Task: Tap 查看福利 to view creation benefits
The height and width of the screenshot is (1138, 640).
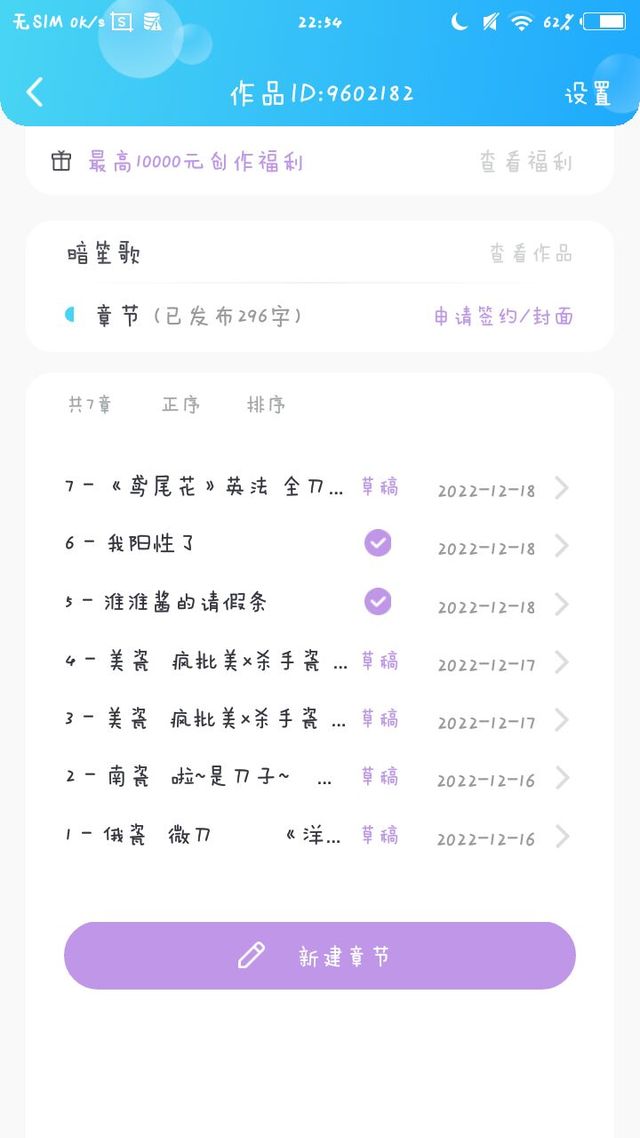Action: point(526,162)
